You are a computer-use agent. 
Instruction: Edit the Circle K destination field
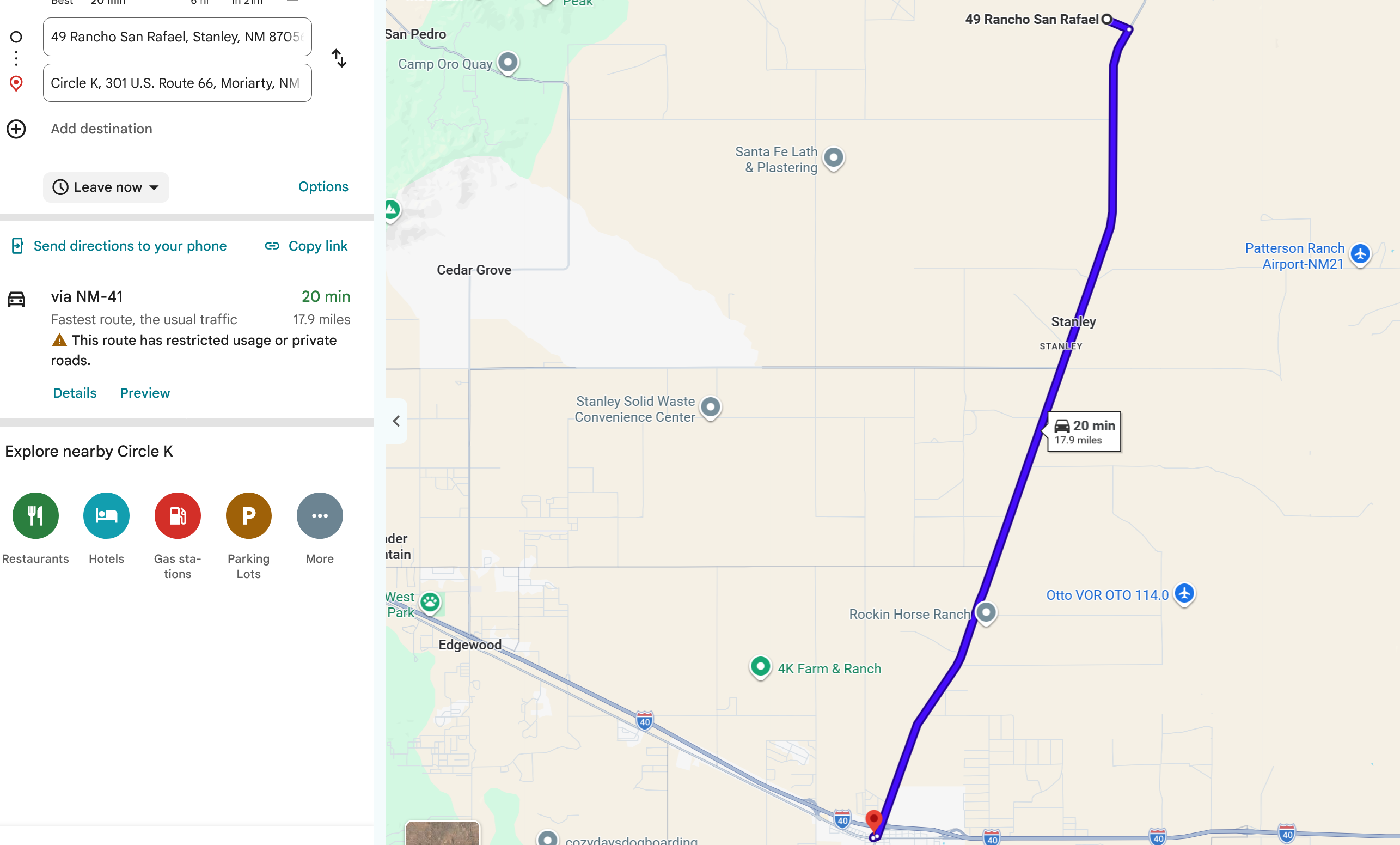click(x=178, y=83)
